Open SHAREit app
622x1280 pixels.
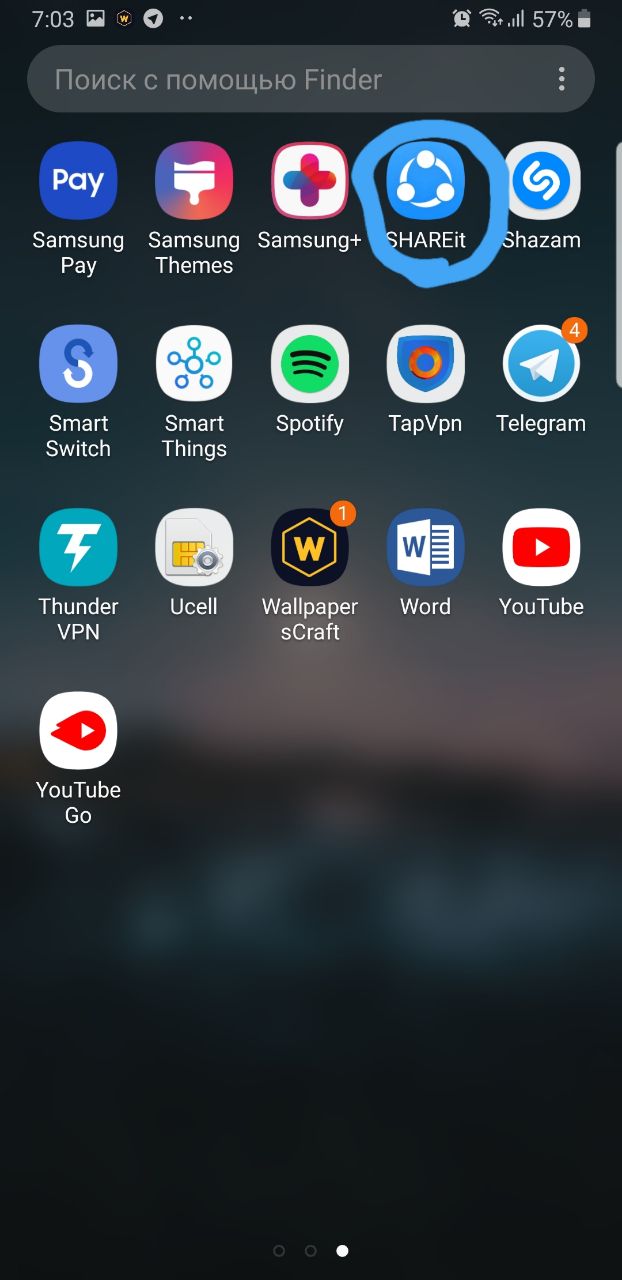tap(426, 181)
